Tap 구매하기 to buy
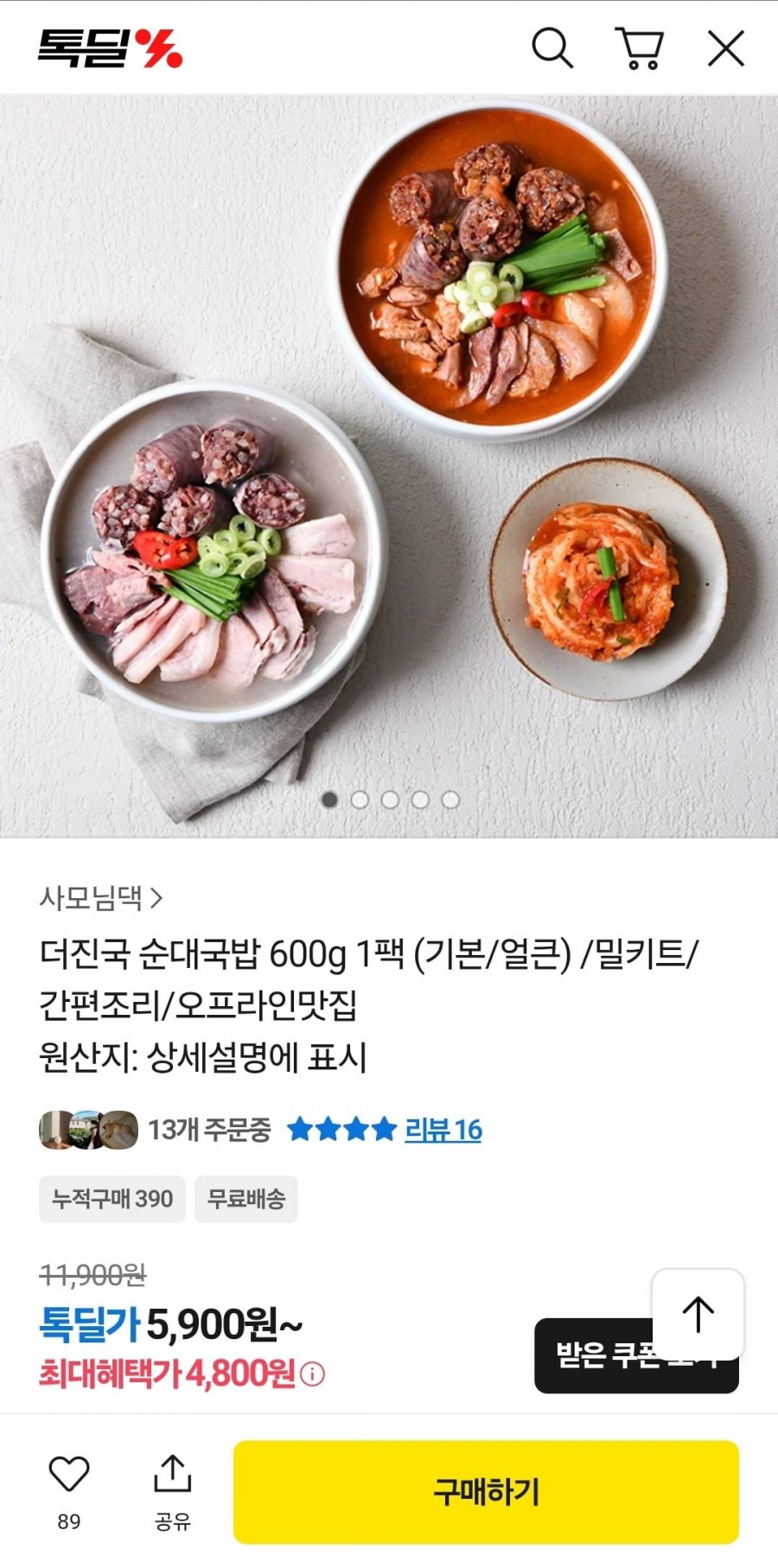 point(486,1492)
